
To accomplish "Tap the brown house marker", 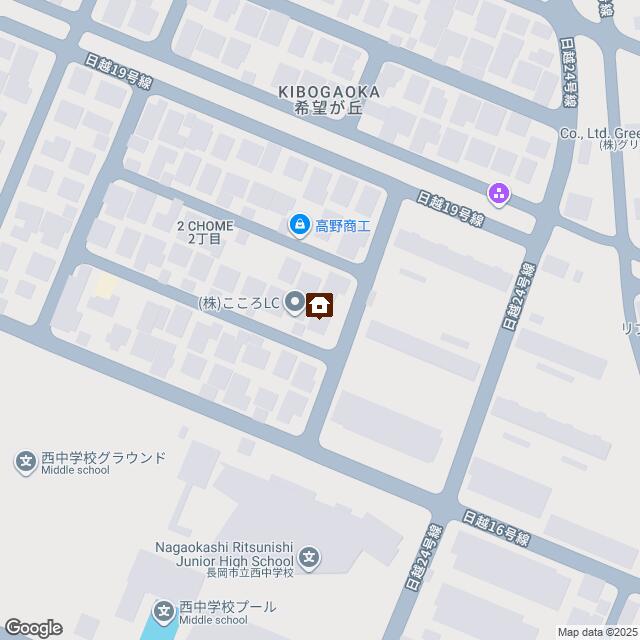I will click(x=320, y=305).
